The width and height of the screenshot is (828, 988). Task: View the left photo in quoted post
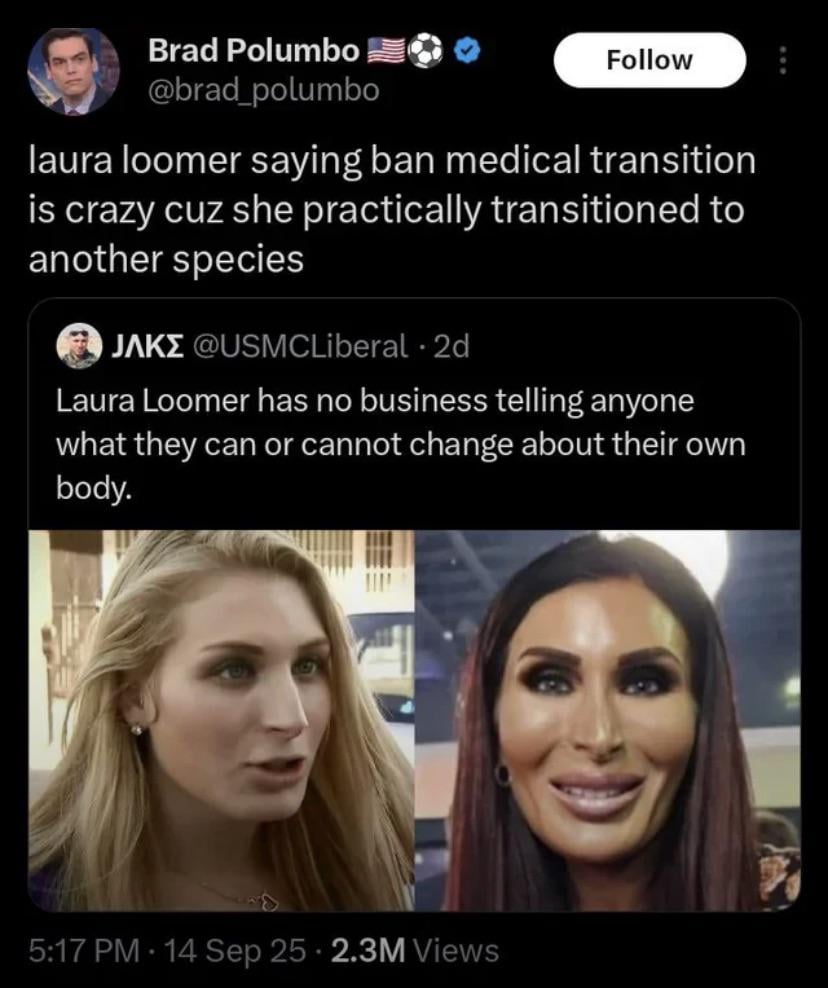(221, 720)
